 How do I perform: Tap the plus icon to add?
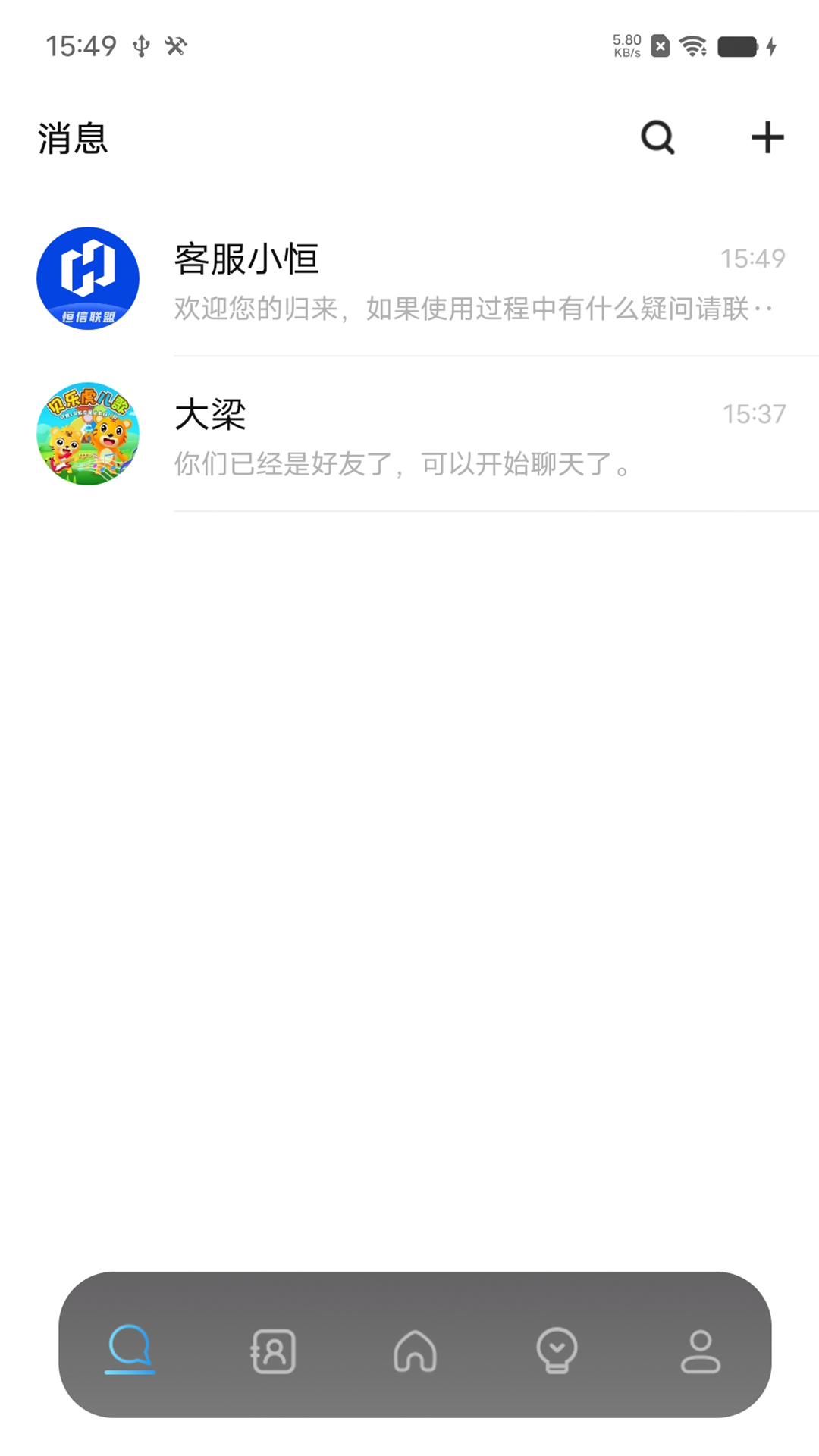pos(767,138)
